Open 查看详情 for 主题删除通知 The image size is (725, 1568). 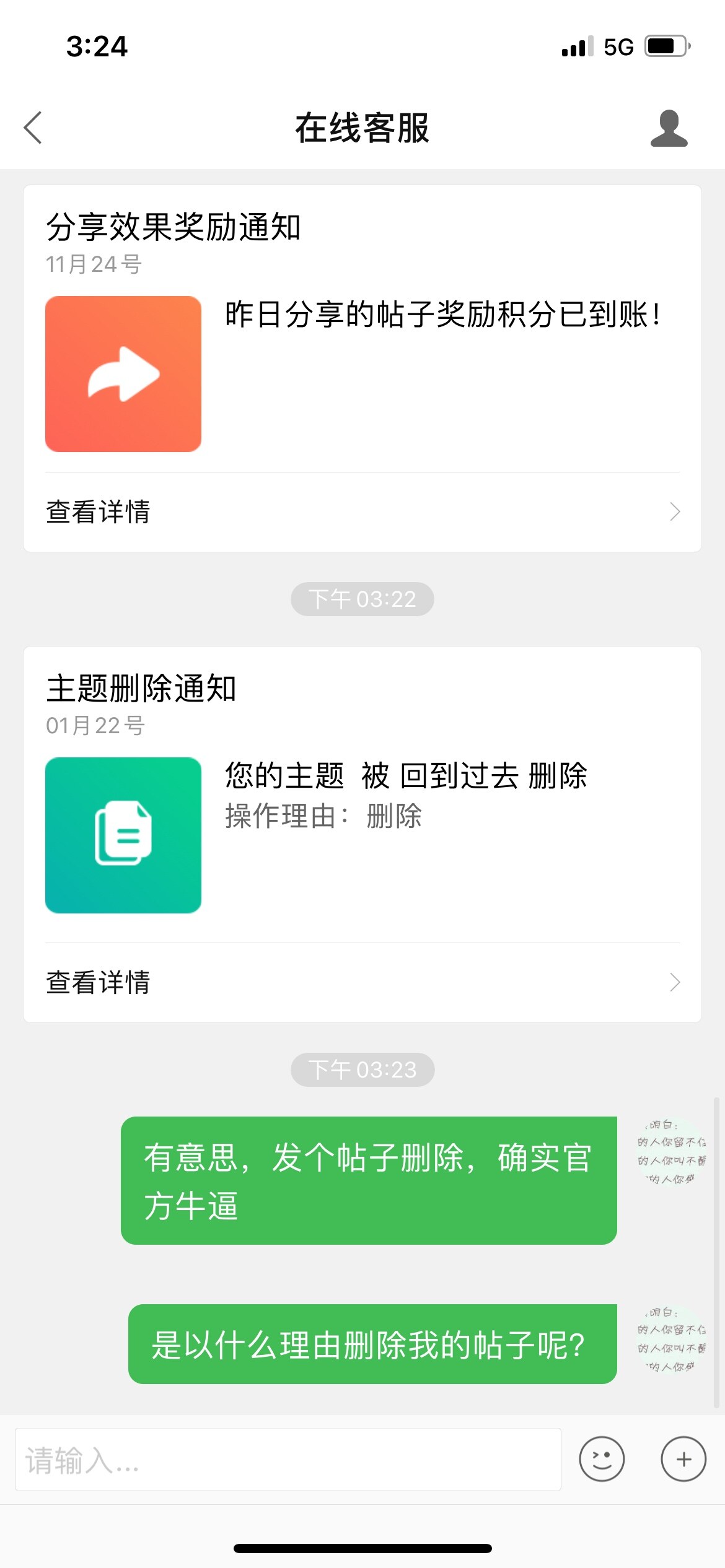point(362,982)
